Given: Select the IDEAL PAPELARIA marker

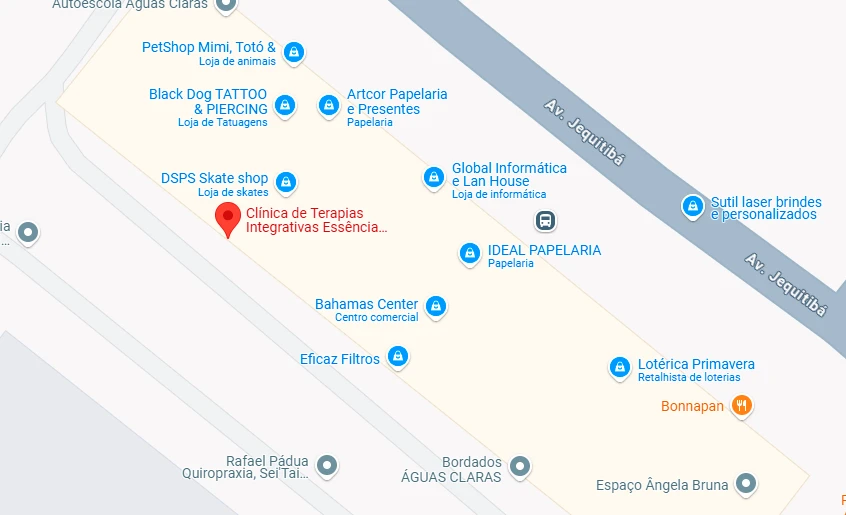Looking at the screenshot, I should 469,253.
